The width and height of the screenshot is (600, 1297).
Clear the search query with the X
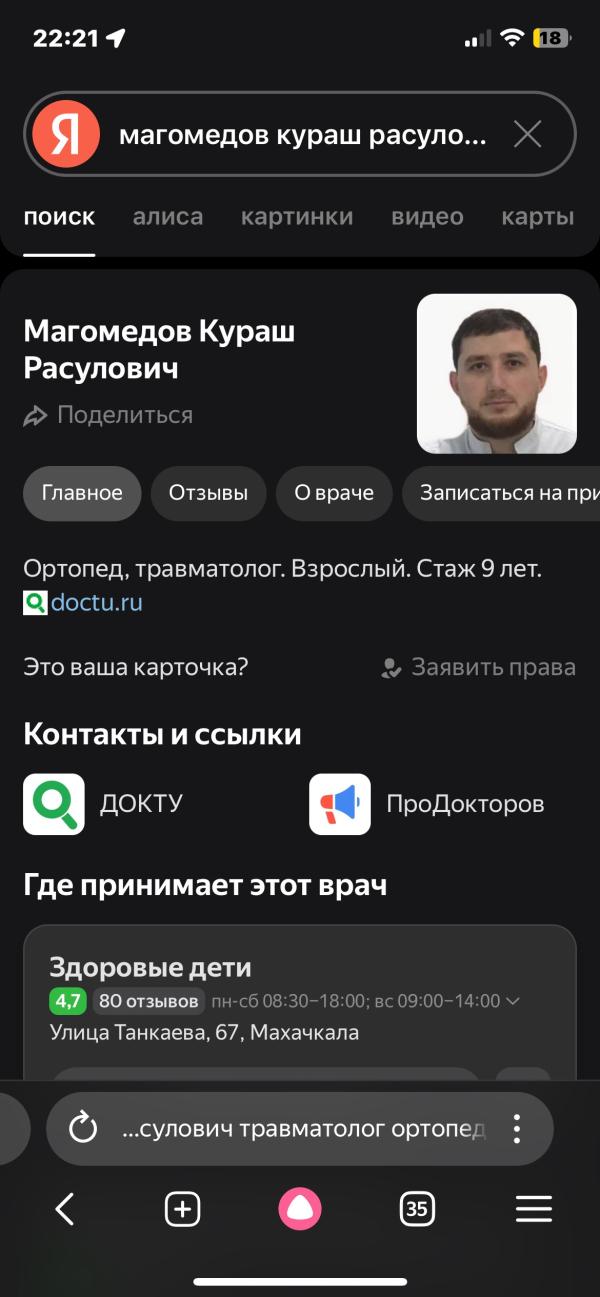[527, 134]
